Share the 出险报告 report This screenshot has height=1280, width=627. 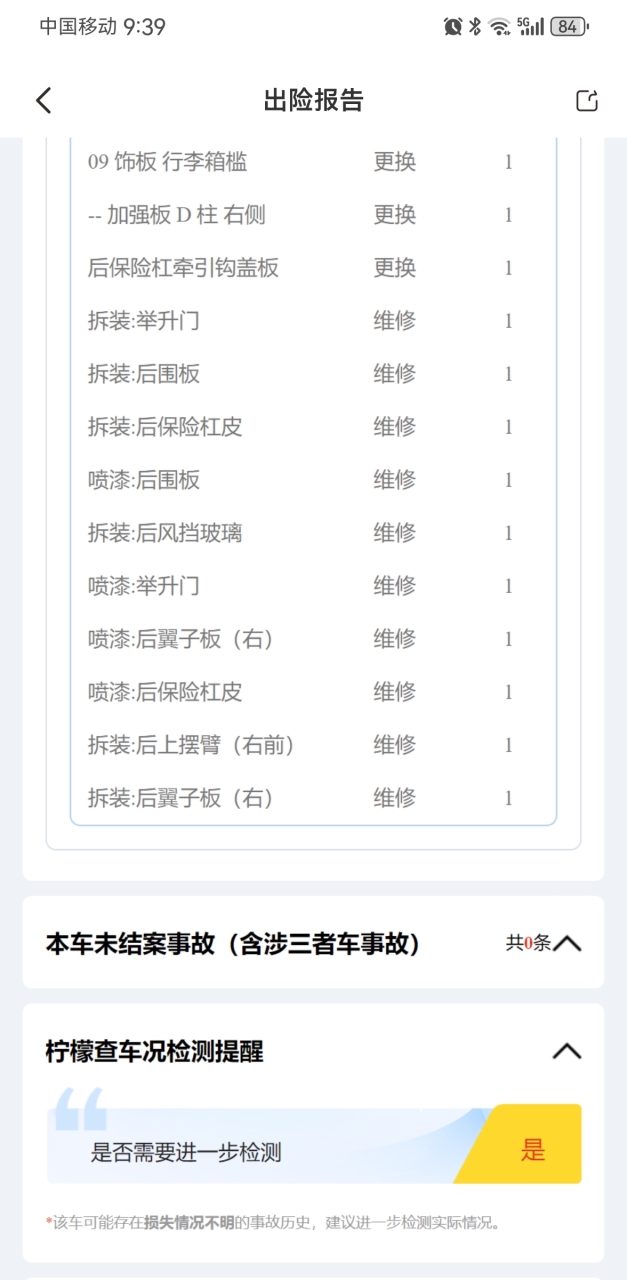coord(587,100)
